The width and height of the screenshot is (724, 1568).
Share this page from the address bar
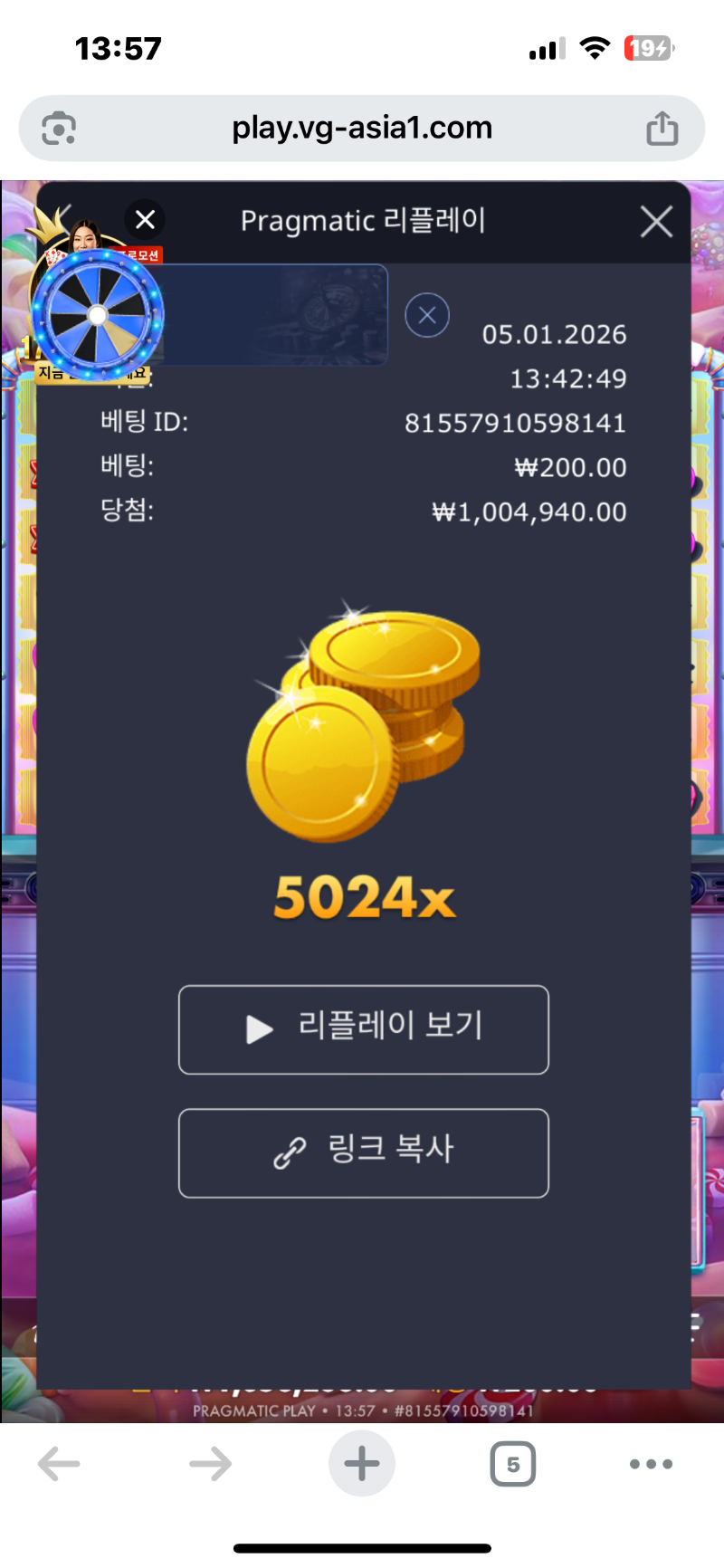pyautogui.click(x=662, y=129)
